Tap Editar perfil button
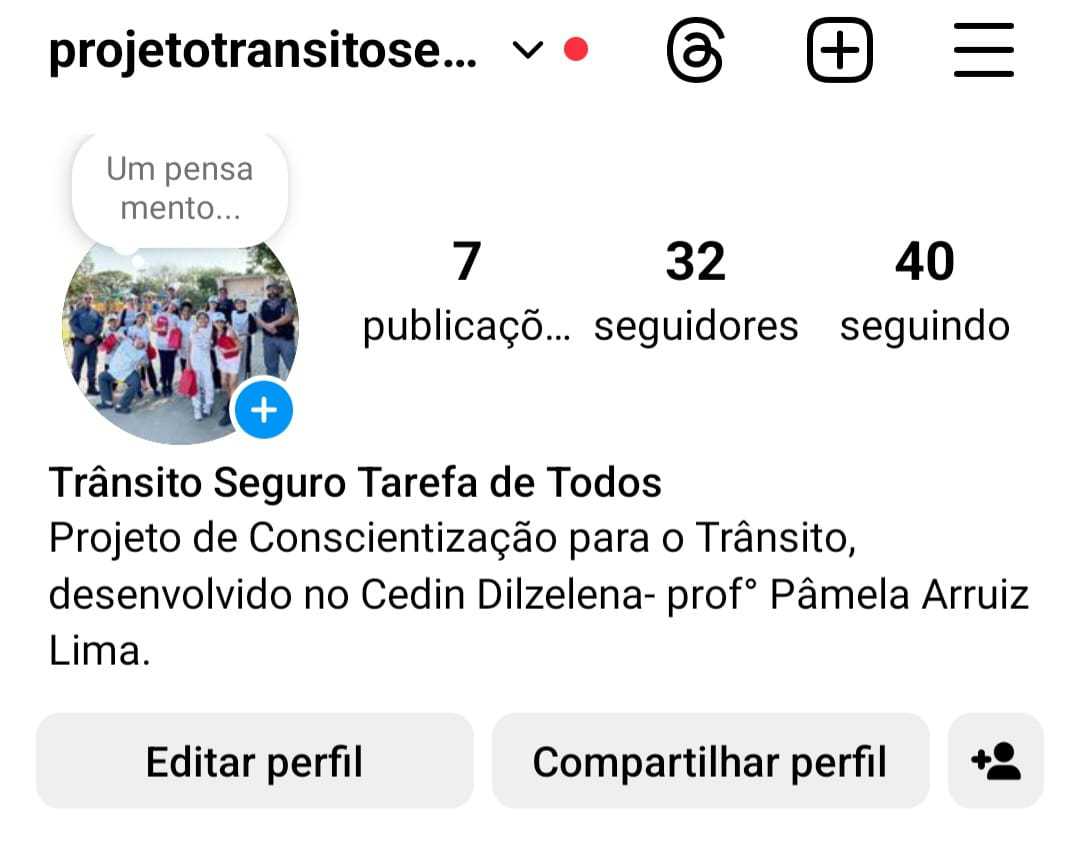 [x=254, y=761]
